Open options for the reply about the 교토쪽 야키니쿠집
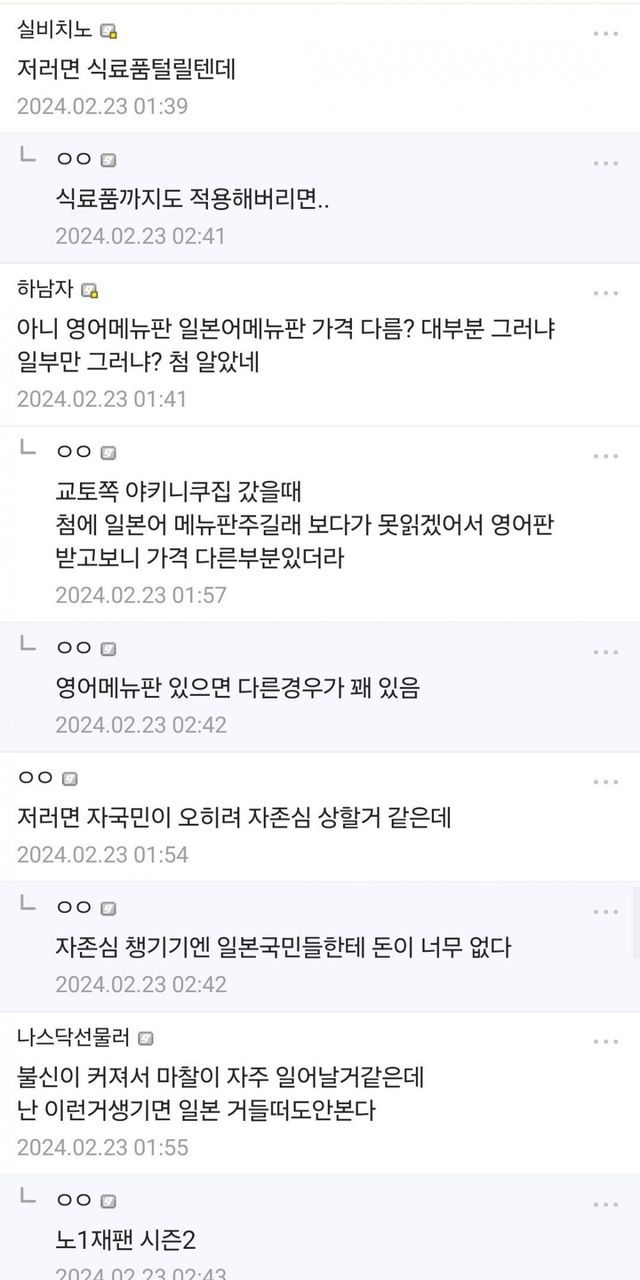640x1280 pixels. (605, 456)
